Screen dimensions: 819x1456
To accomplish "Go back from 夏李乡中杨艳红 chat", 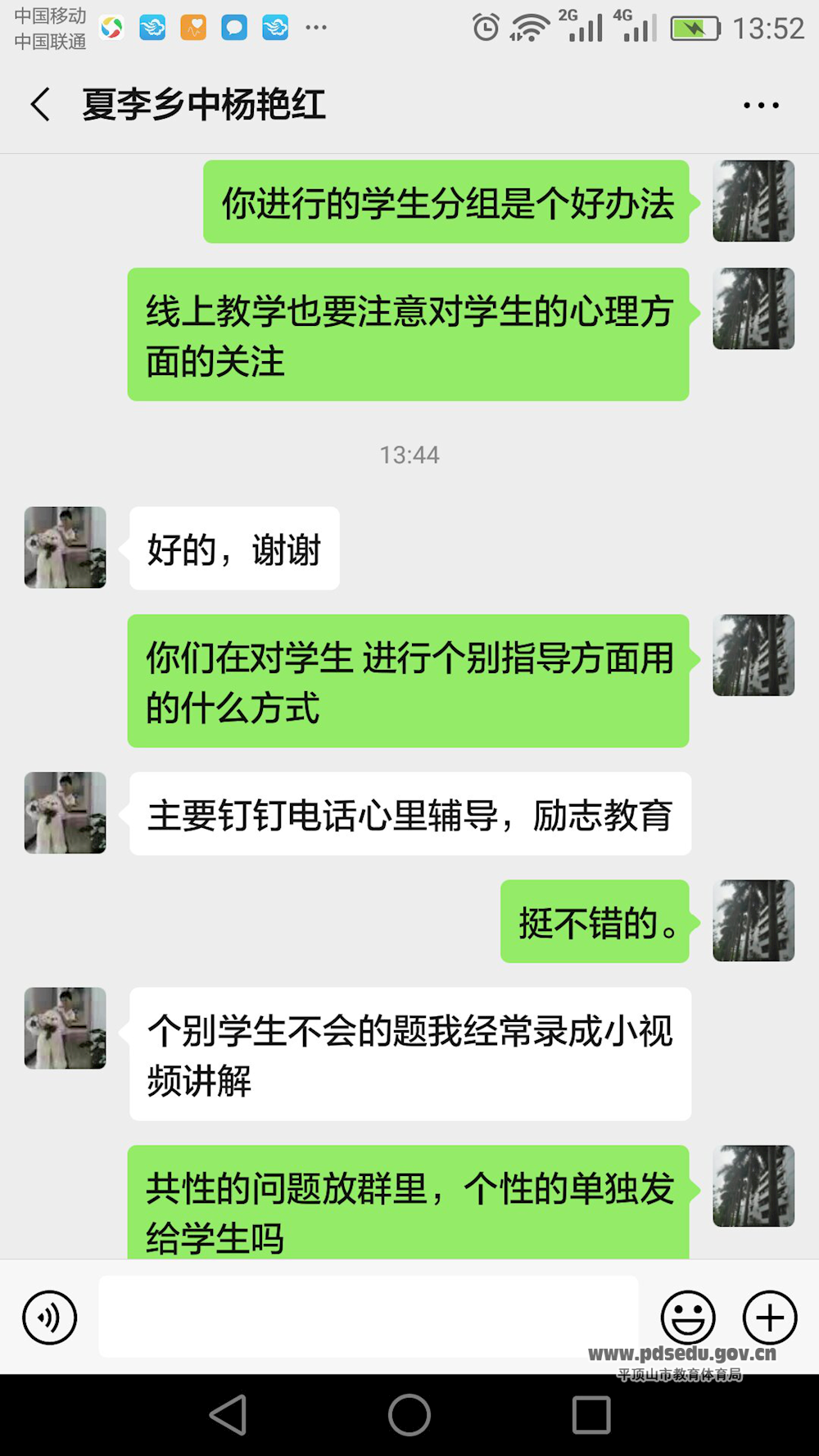I will point(41,105).
